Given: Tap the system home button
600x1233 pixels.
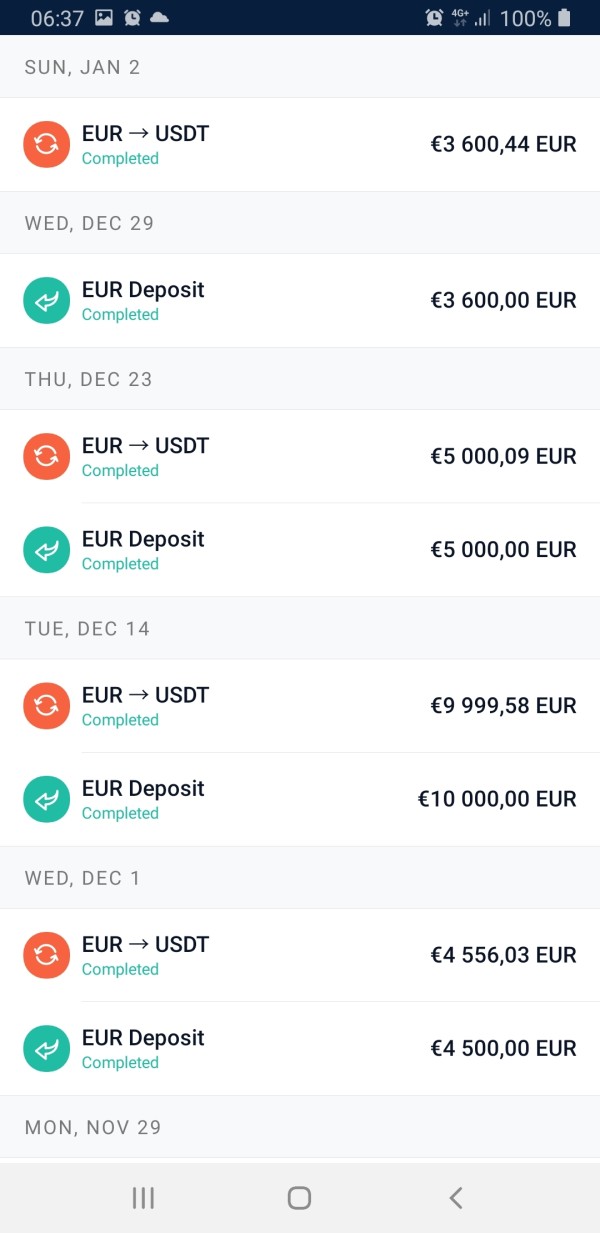Looking at the screenshot, I should click(x=299, y=1197).
